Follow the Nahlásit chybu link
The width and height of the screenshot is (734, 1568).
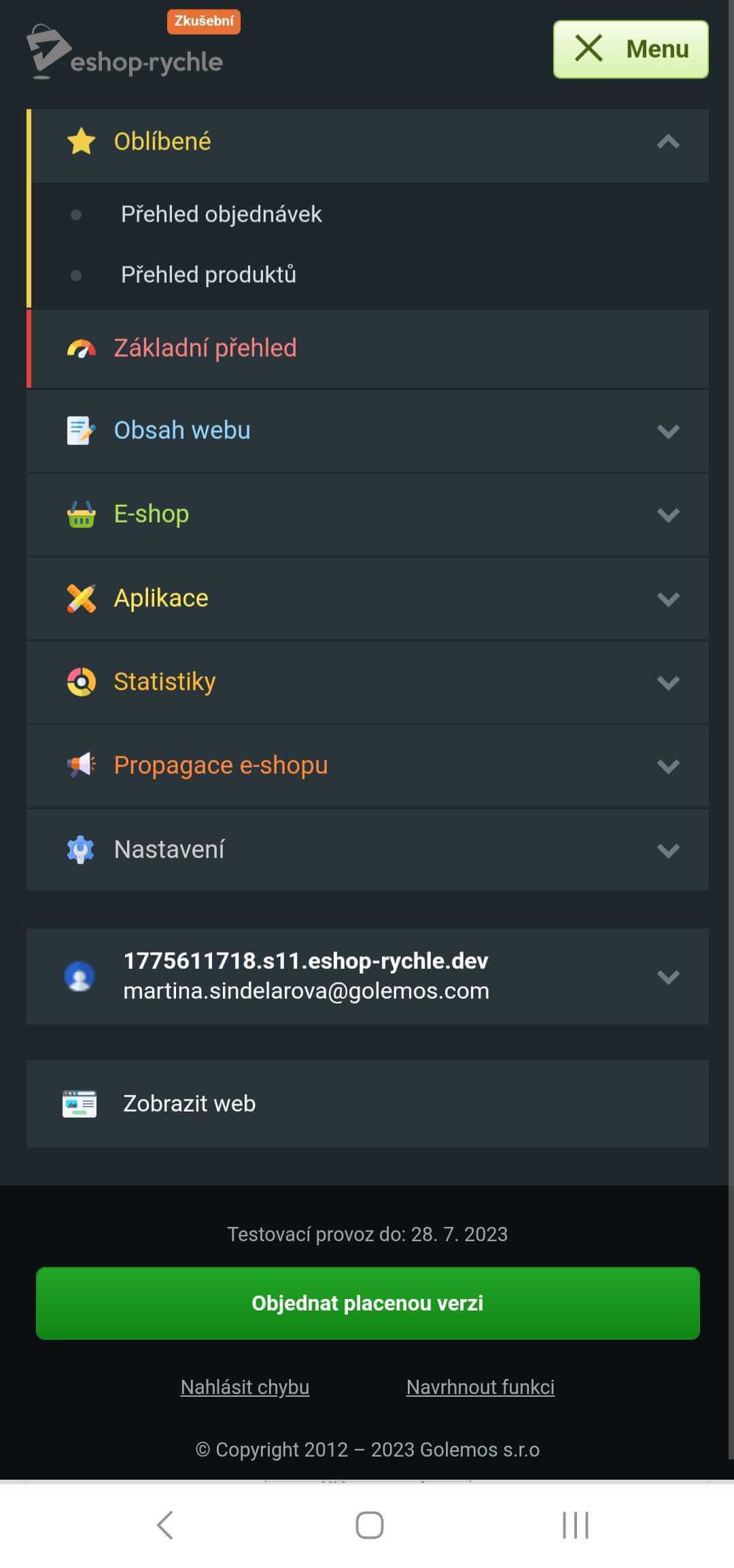tap(245, 1387)
